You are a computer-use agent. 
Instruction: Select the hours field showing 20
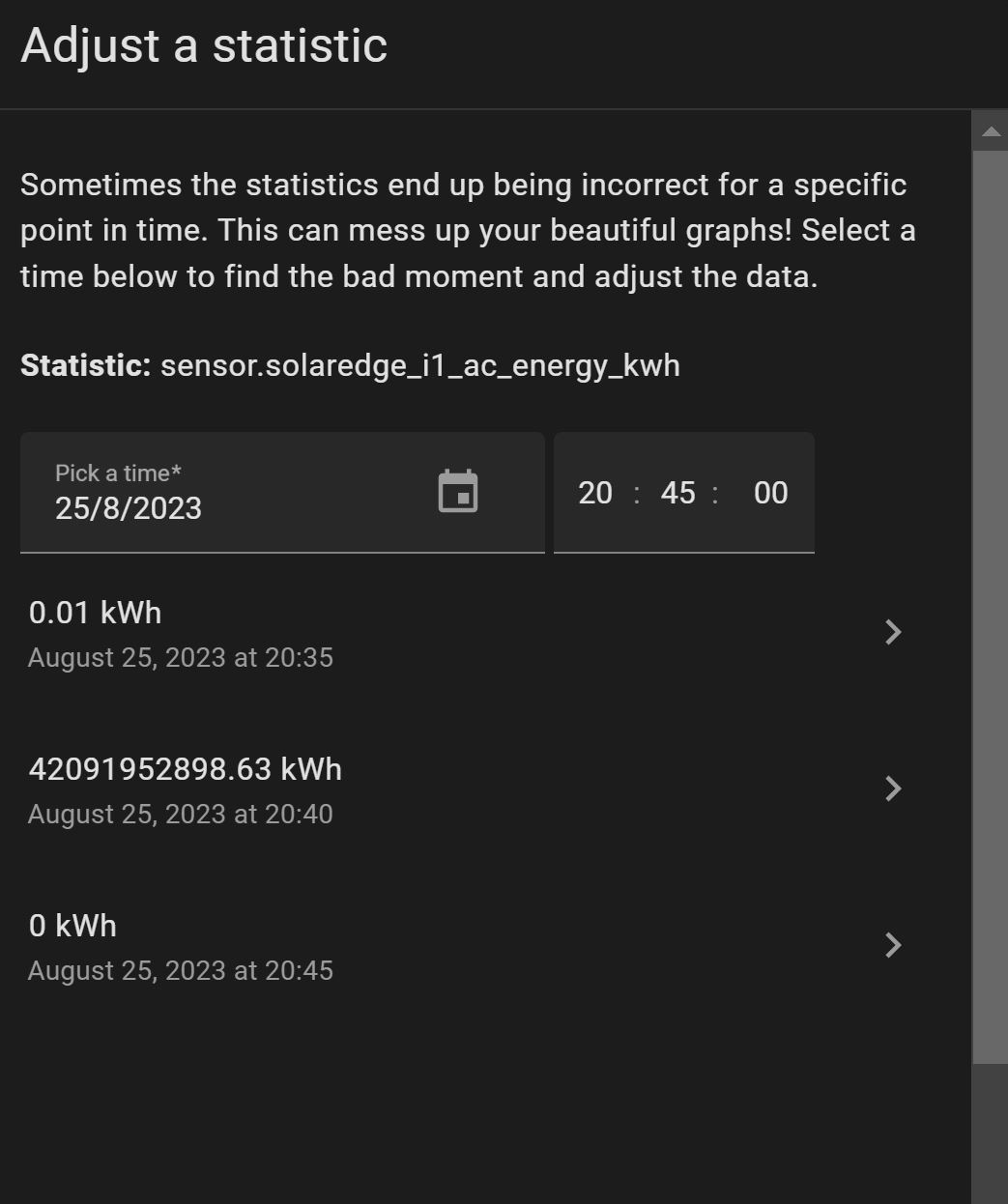tap(595, 493)
